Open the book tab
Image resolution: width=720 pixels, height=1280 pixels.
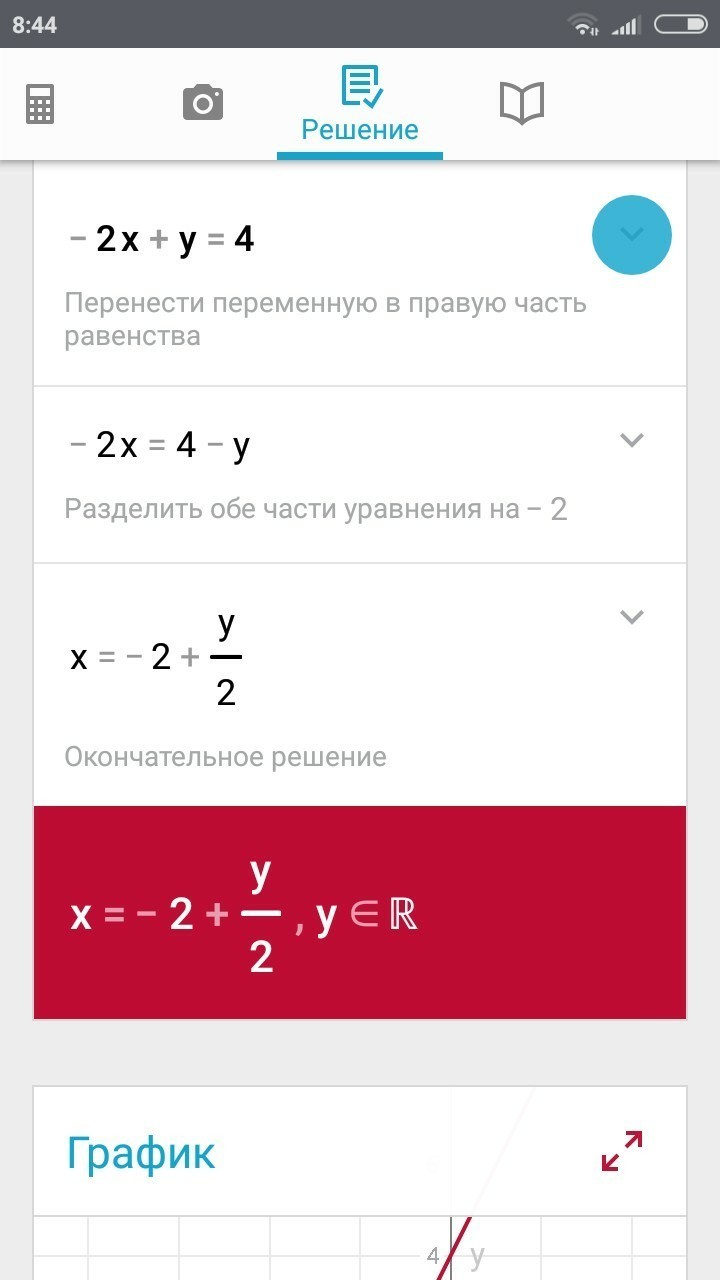521,103
